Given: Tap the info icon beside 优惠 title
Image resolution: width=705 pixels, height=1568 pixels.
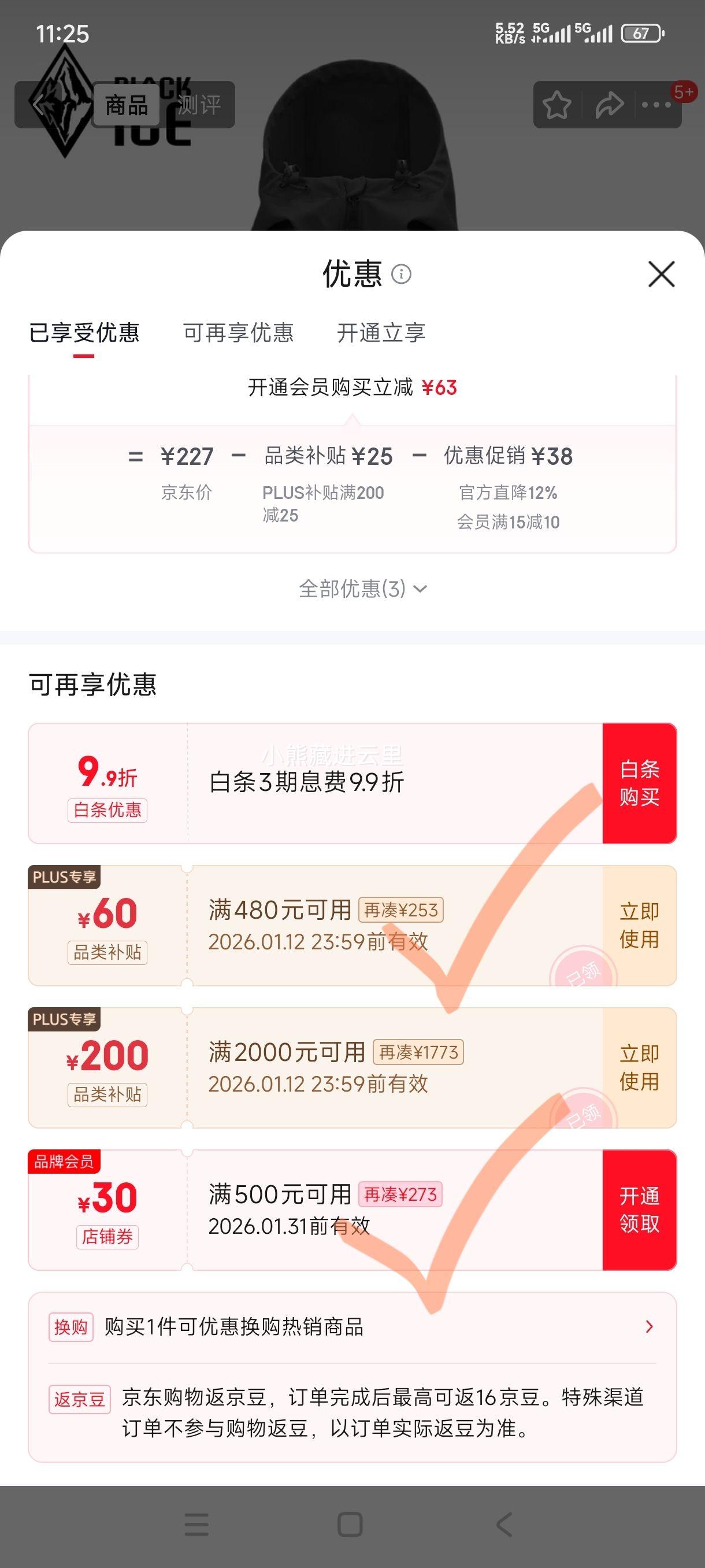Looking at the screenshot, I should [x=401, y=274].
